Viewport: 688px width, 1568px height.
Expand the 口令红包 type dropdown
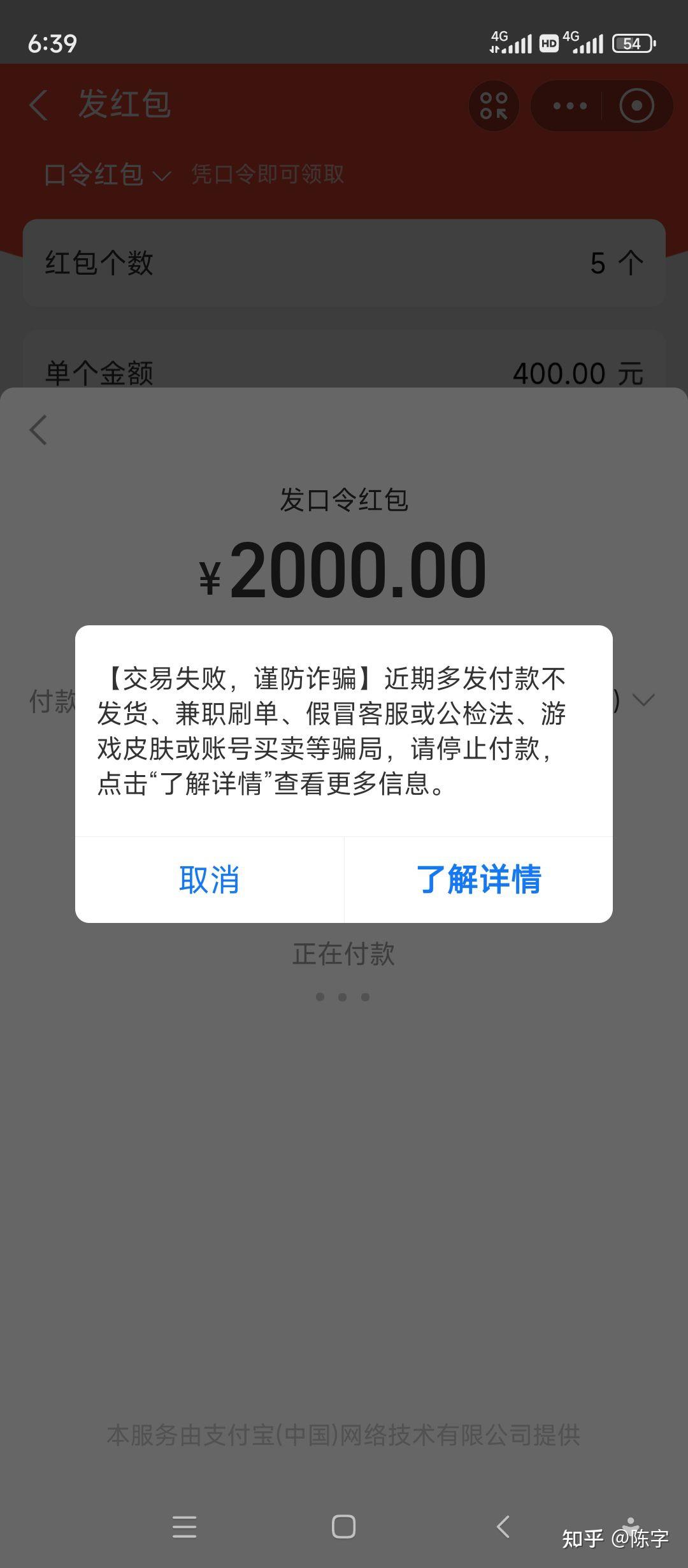point(107,175)
